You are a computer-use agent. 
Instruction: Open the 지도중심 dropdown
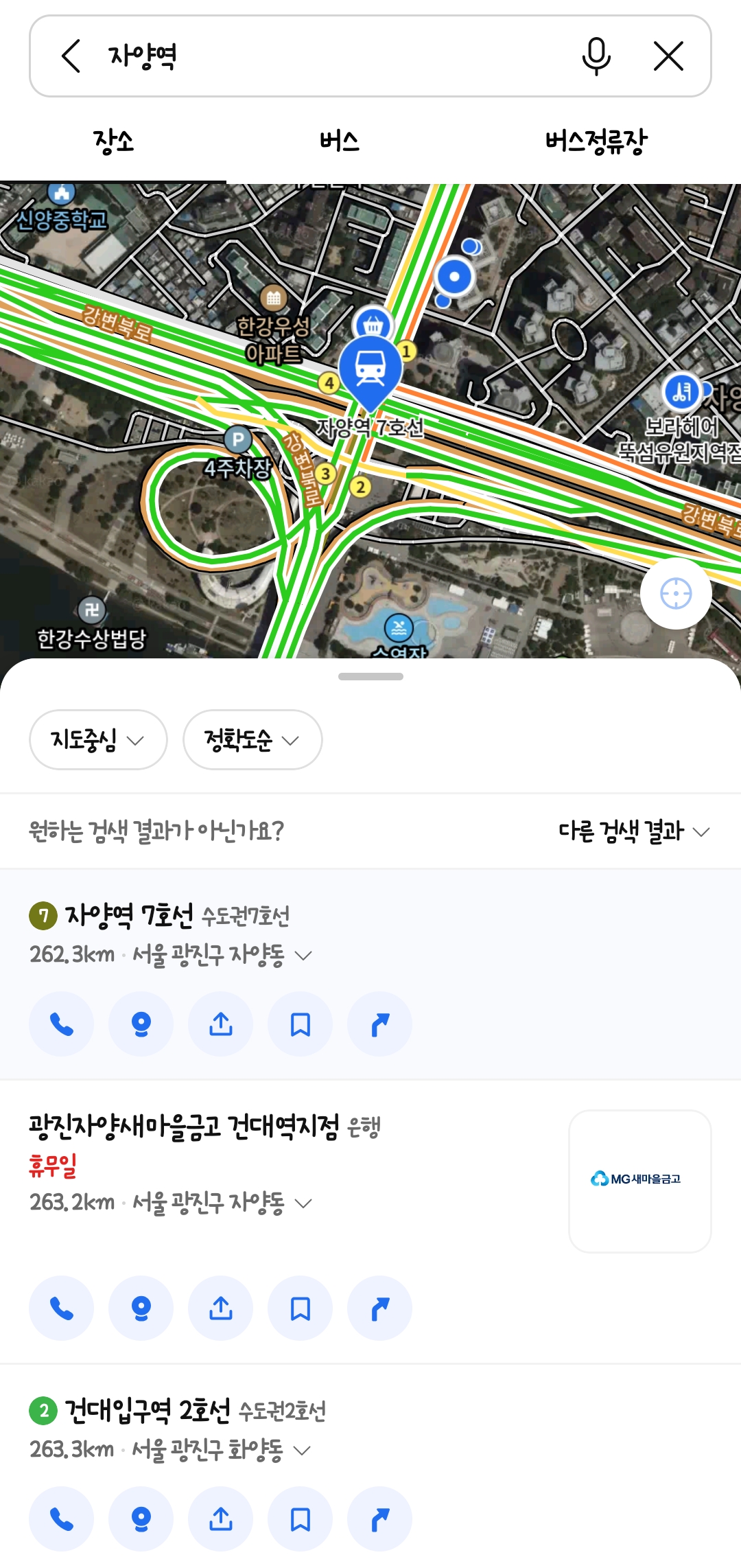coord(98,740)
